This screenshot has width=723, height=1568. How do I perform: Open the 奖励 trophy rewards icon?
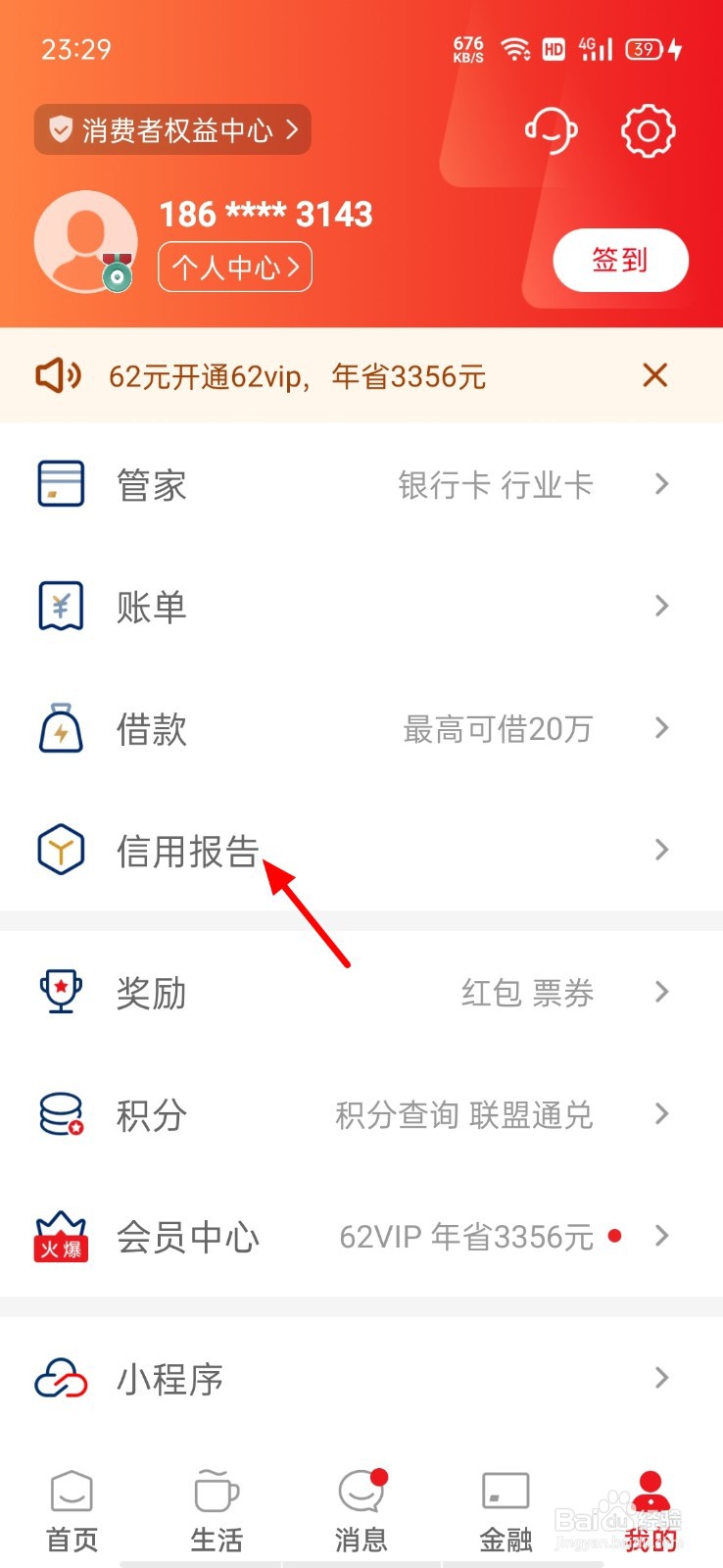point(61,992)
